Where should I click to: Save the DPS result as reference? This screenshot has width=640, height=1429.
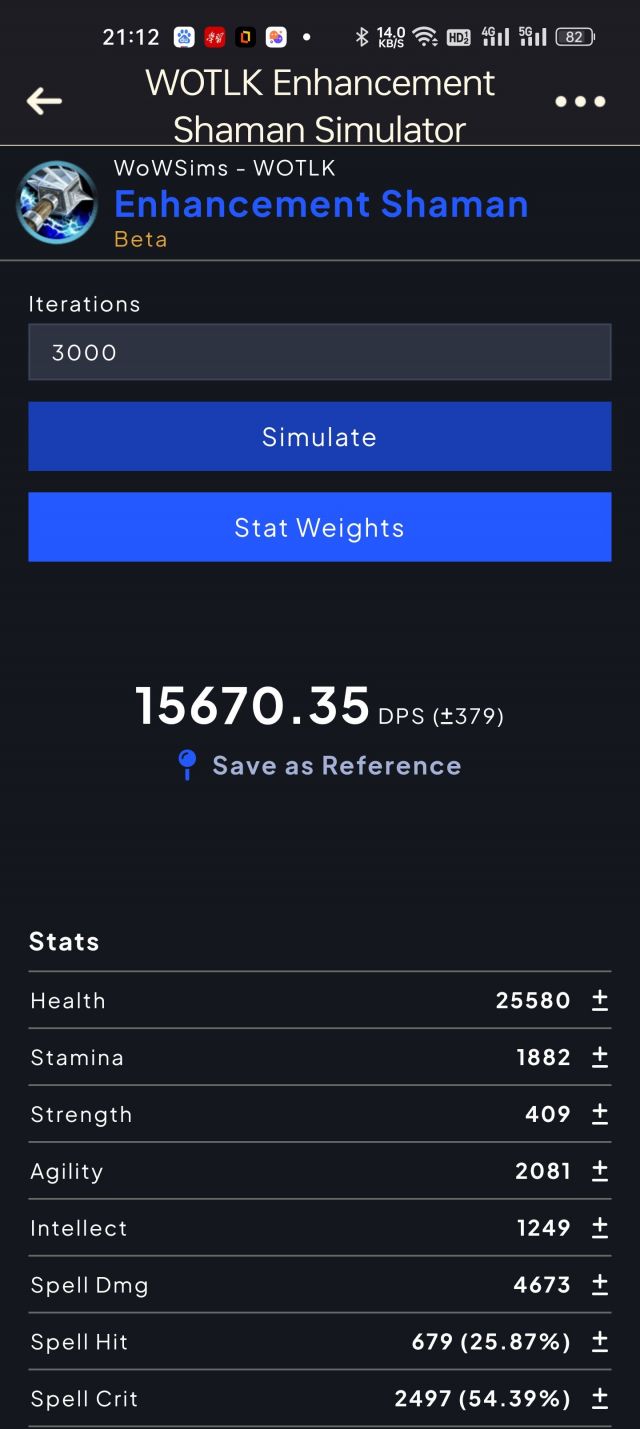click(x=320, y=766)
